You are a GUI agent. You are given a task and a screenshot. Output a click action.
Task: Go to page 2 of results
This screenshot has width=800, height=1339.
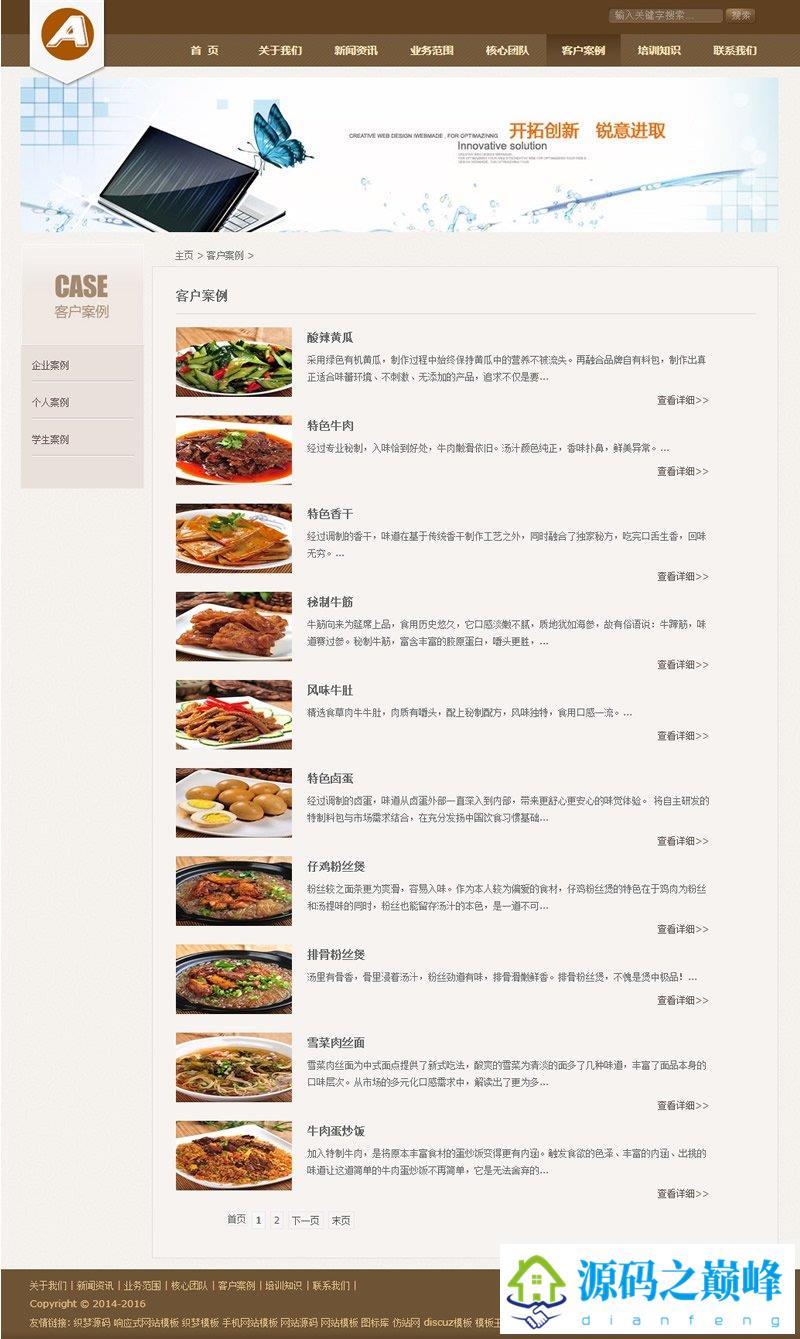click(277, 1220)
